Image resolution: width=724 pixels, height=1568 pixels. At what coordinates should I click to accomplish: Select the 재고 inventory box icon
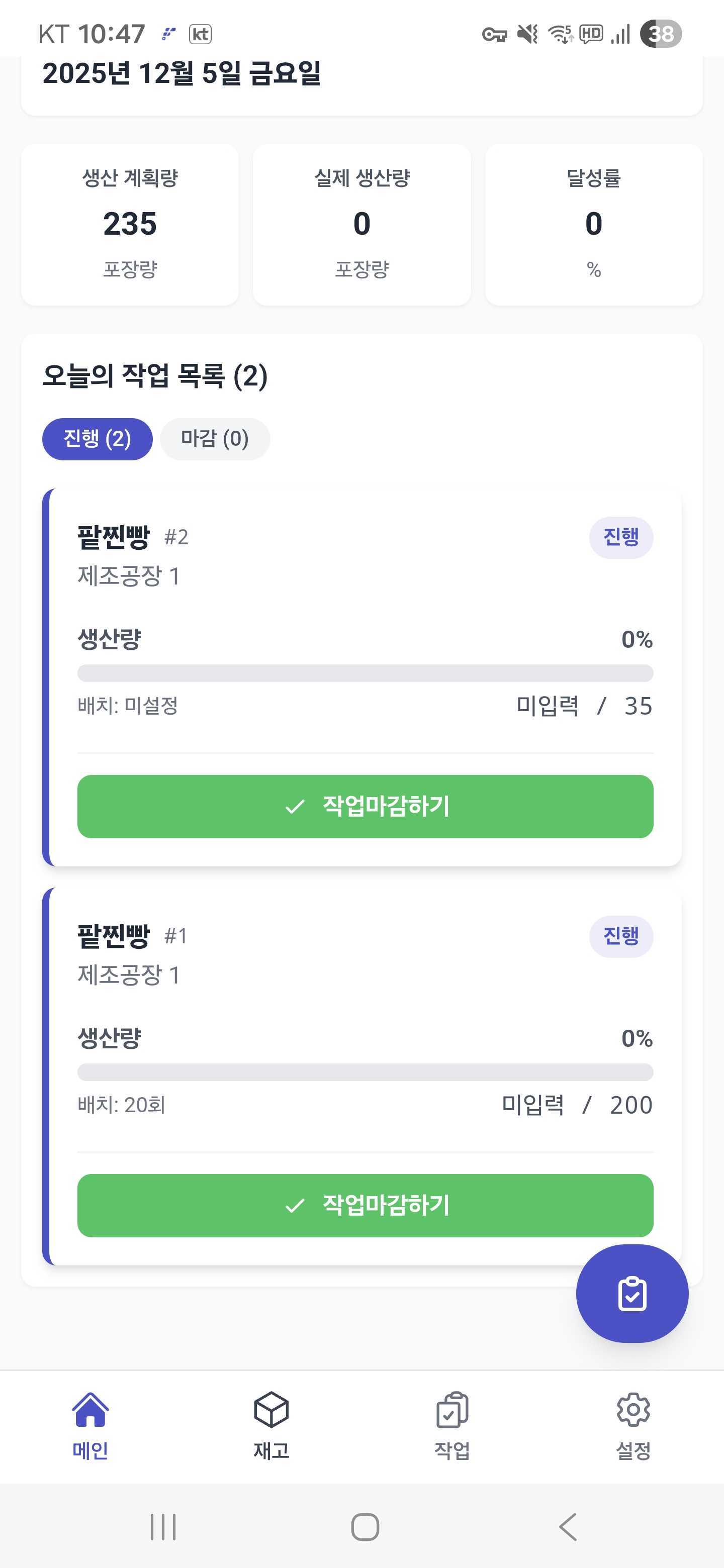pyautogui.click(x=270, y=1412)
